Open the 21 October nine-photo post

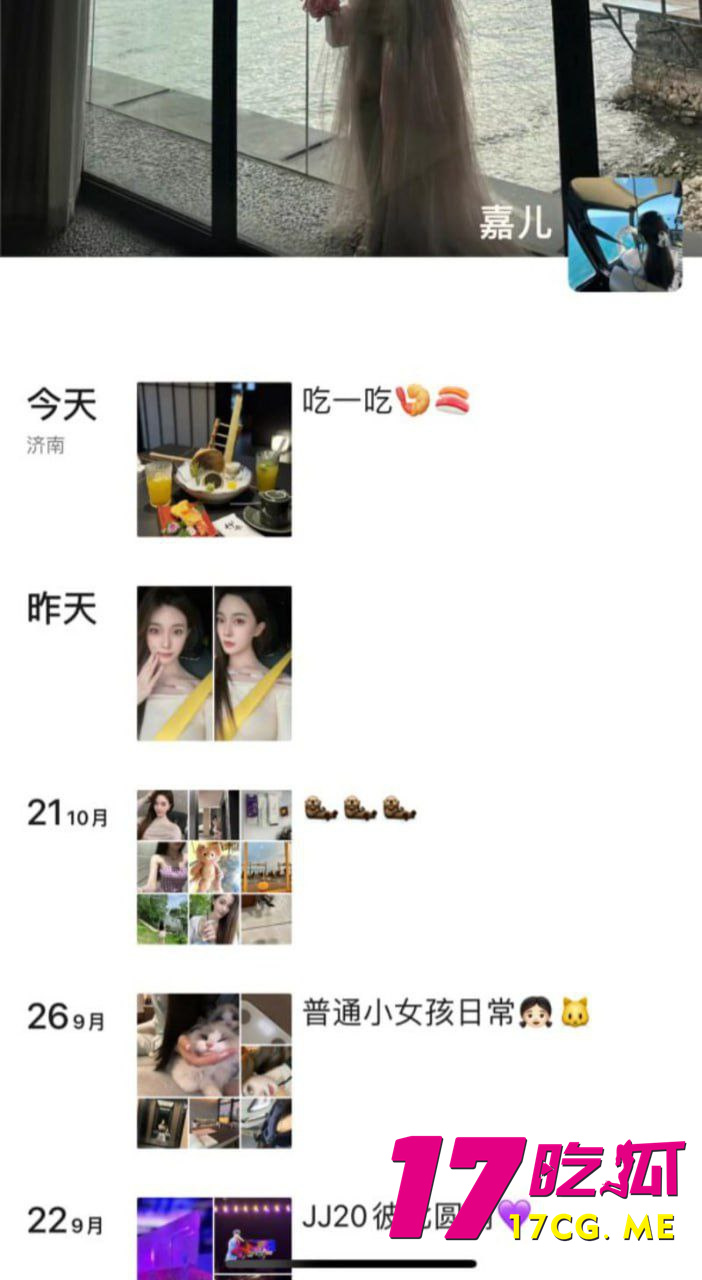point(214,868)
